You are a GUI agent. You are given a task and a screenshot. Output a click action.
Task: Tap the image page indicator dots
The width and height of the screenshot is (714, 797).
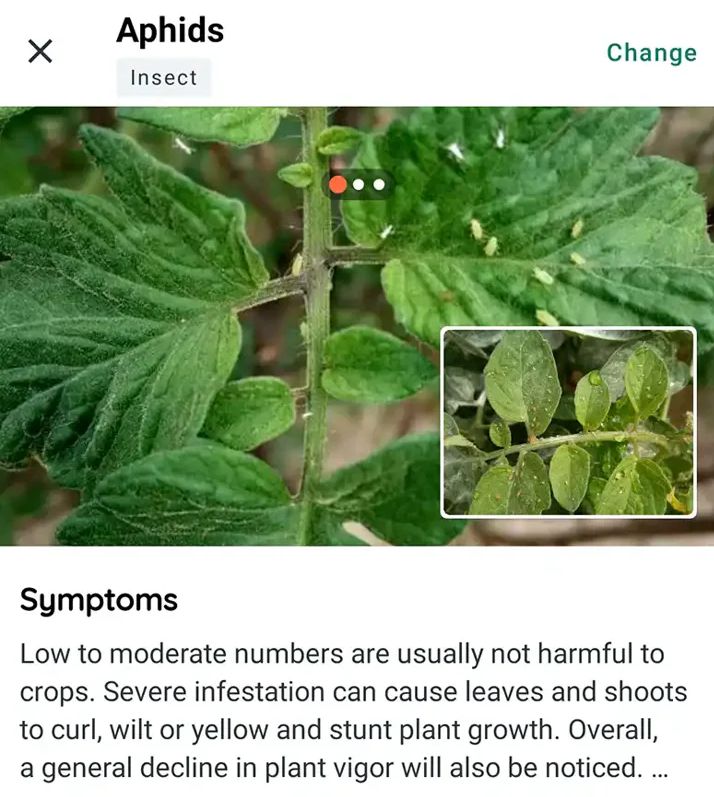point(358,184)
